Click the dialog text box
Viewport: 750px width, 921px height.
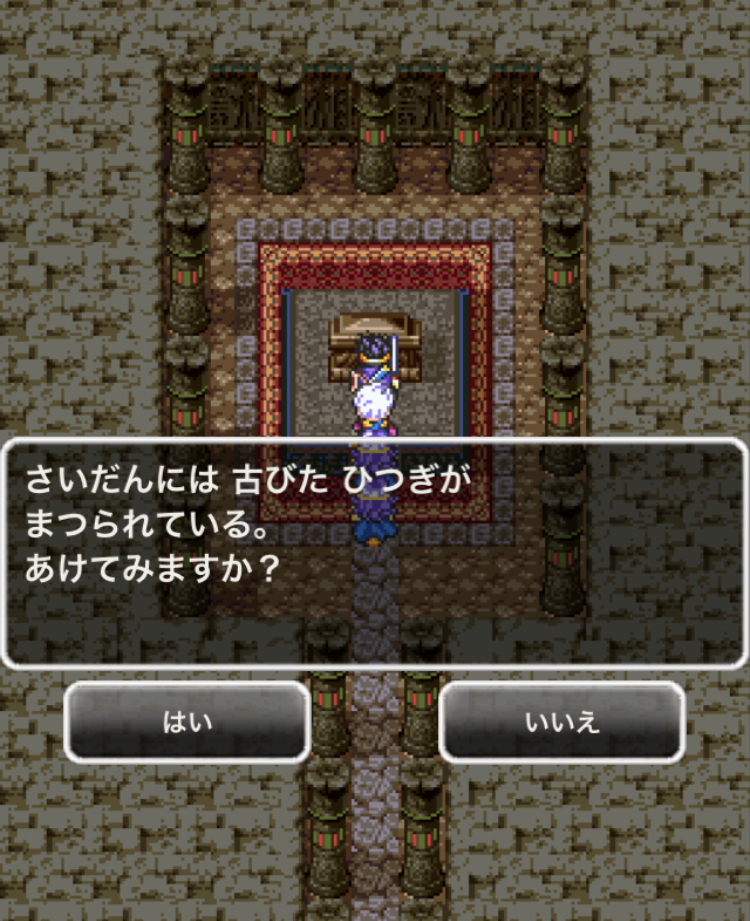(375, 545)
